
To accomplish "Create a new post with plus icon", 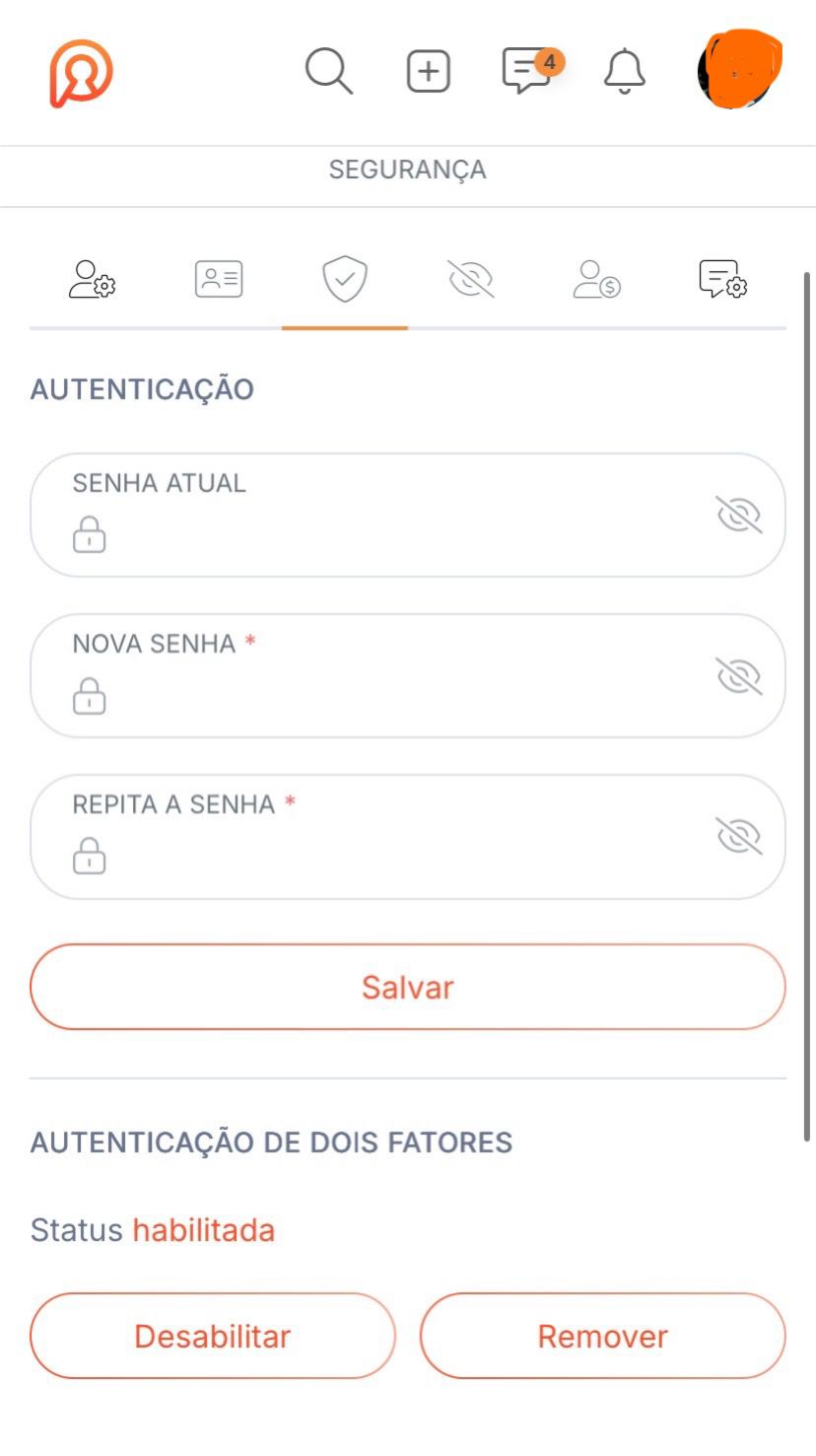I will (x=429, y=72).
